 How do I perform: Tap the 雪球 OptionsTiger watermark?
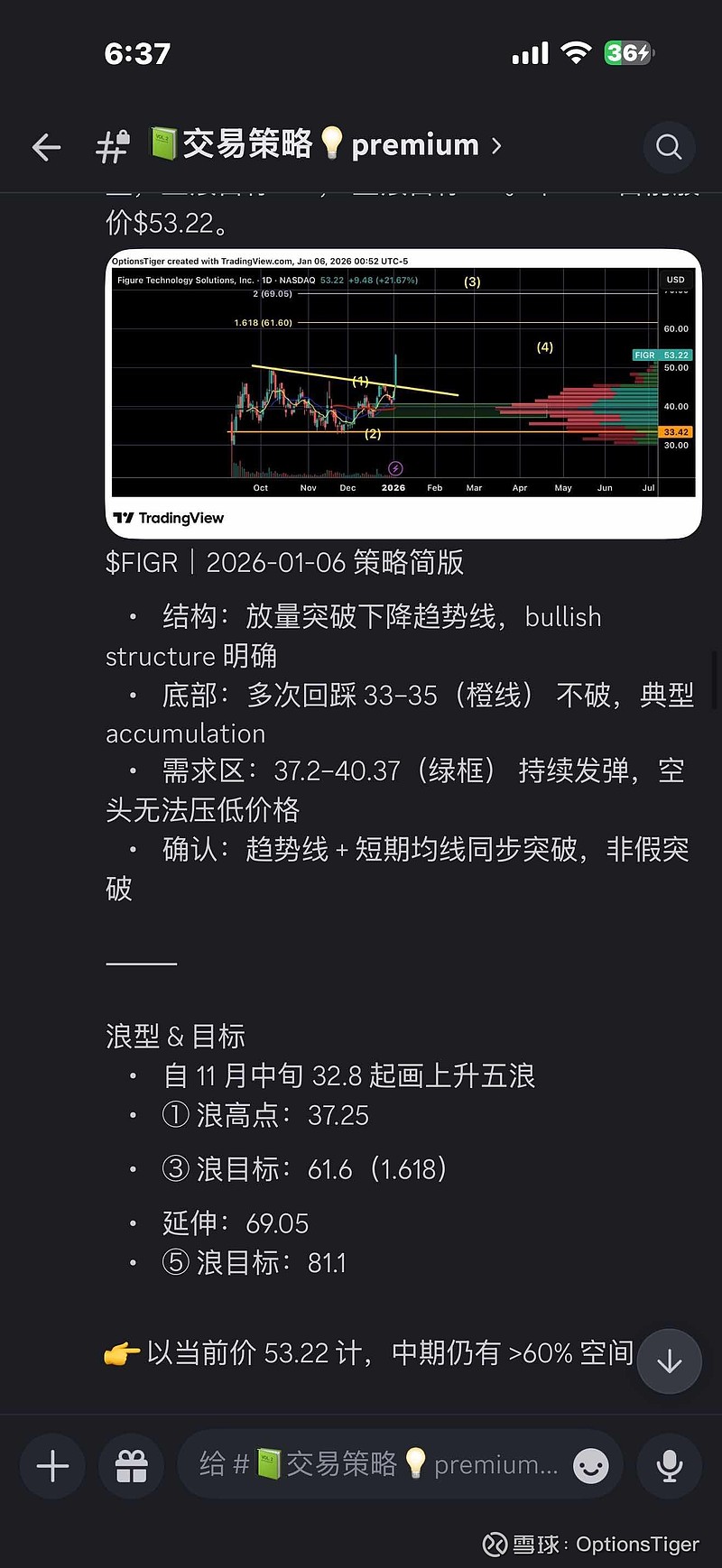(x=591, y=1545)
